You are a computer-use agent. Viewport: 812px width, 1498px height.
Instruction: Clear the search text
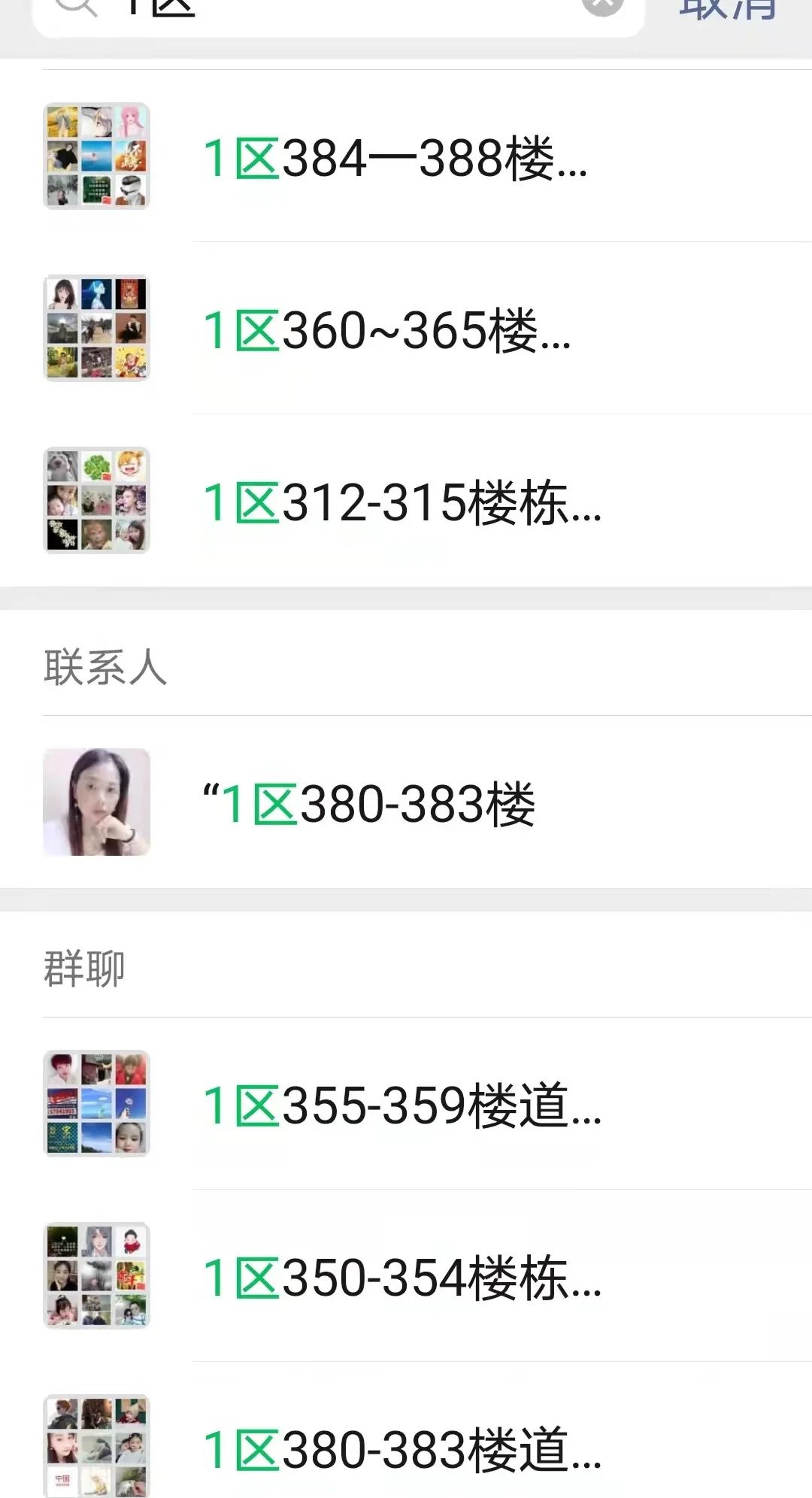coord(603,6)
